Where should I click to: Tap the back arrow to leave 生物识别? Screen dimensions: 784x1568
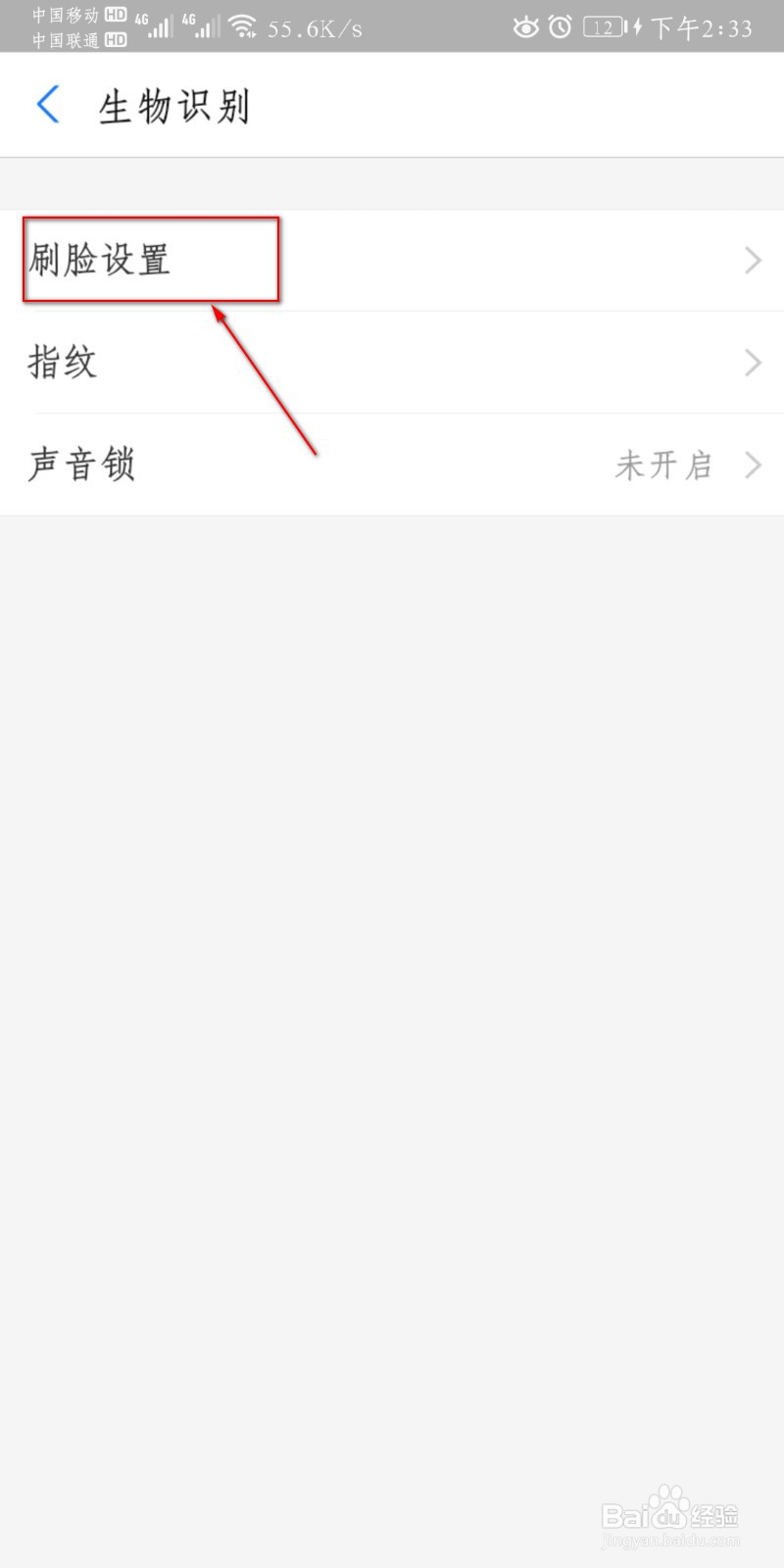[x=48, y=105]
